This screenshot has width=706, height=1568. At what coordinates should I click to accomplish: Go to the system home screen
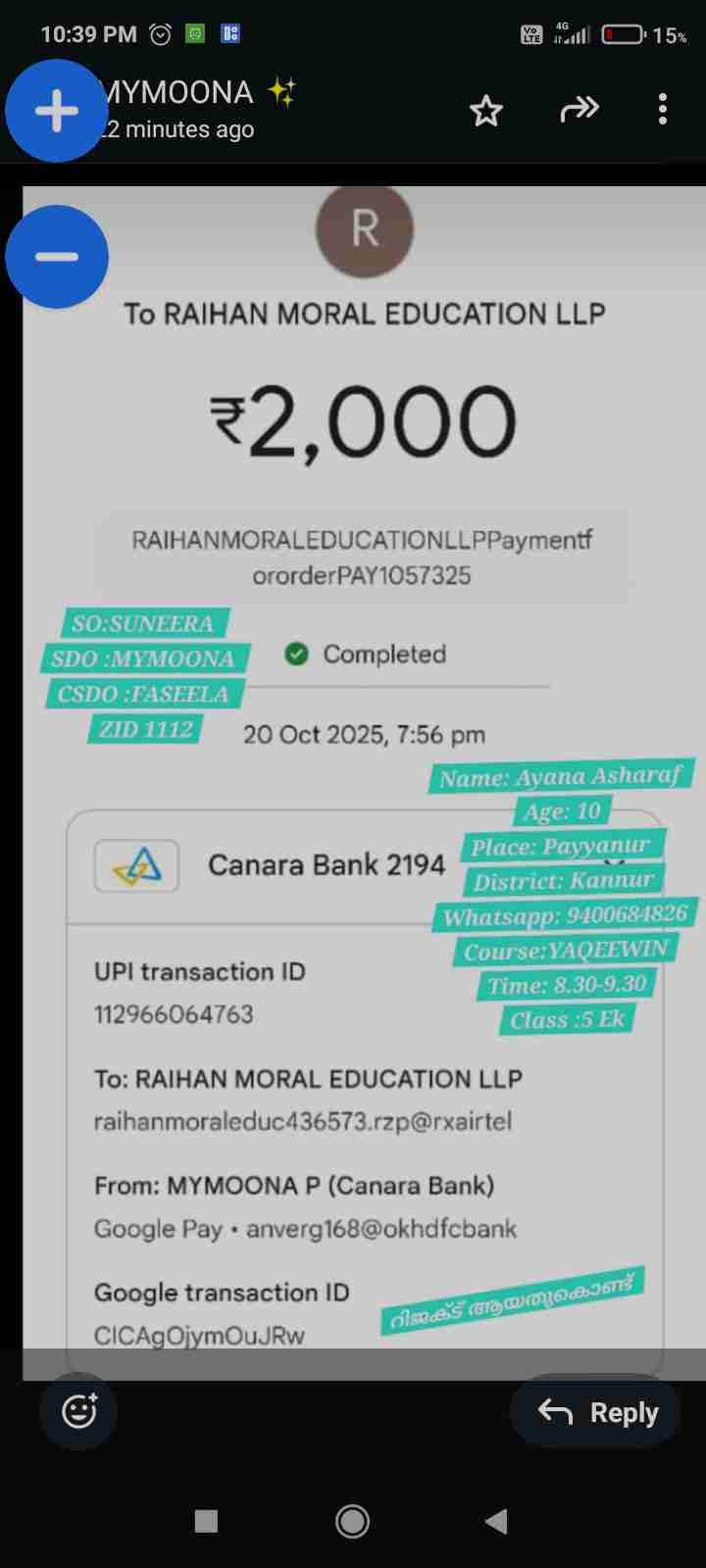(352, 1520)
